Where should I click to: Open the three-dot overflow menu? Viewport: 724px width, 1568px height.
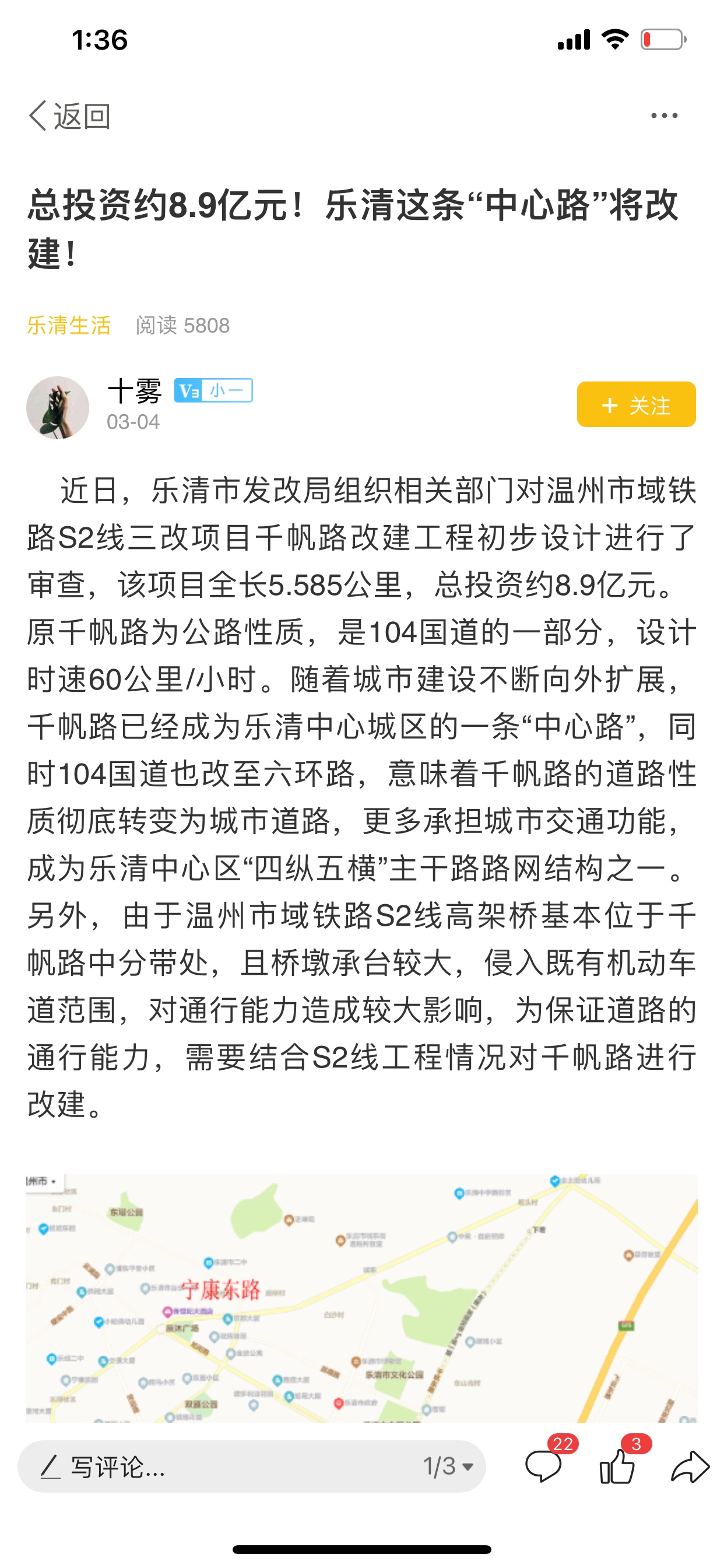(x=664, y=116)
